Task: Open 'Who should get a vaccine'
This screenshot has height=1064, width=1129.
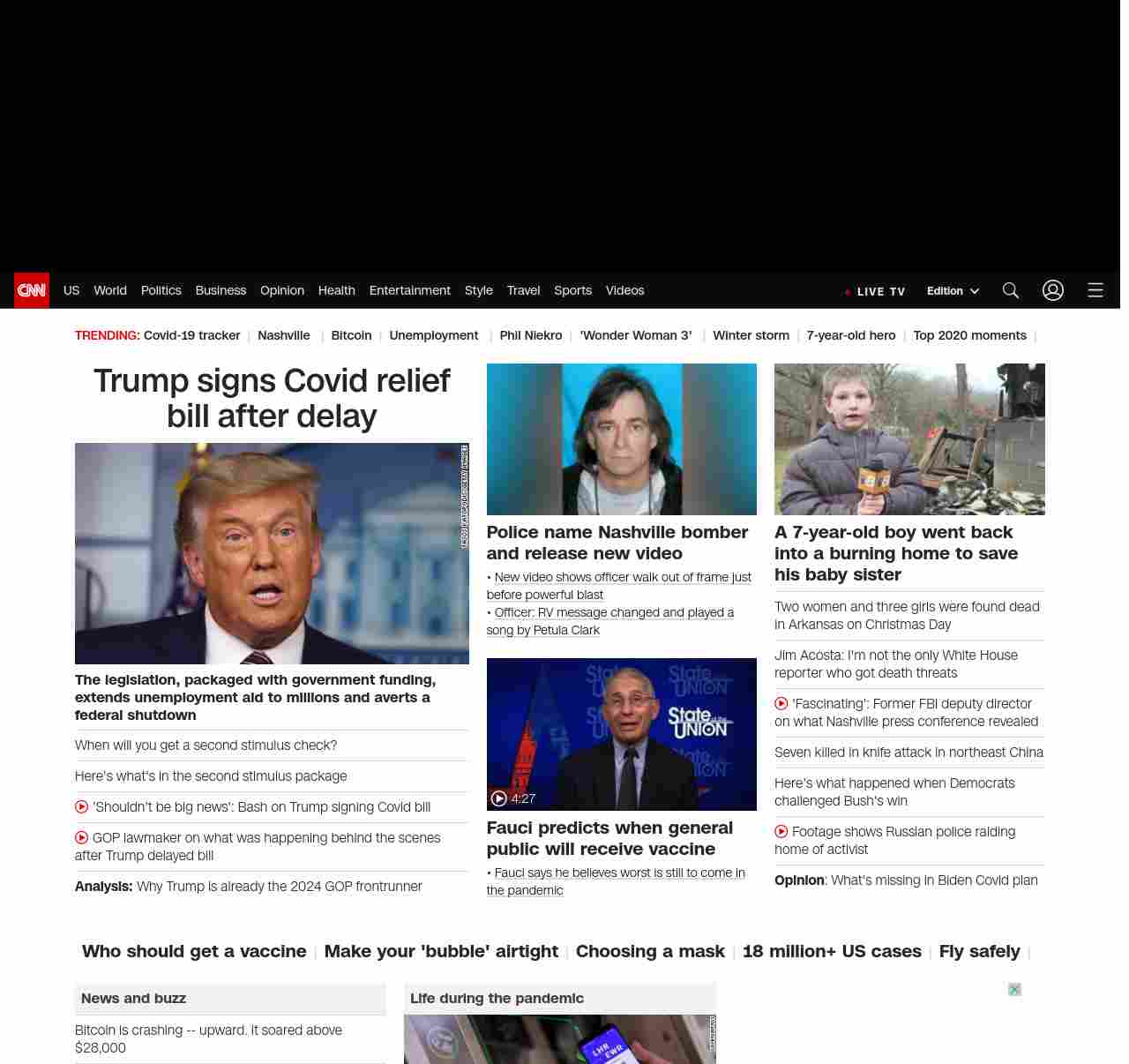Action: [194, 951]
